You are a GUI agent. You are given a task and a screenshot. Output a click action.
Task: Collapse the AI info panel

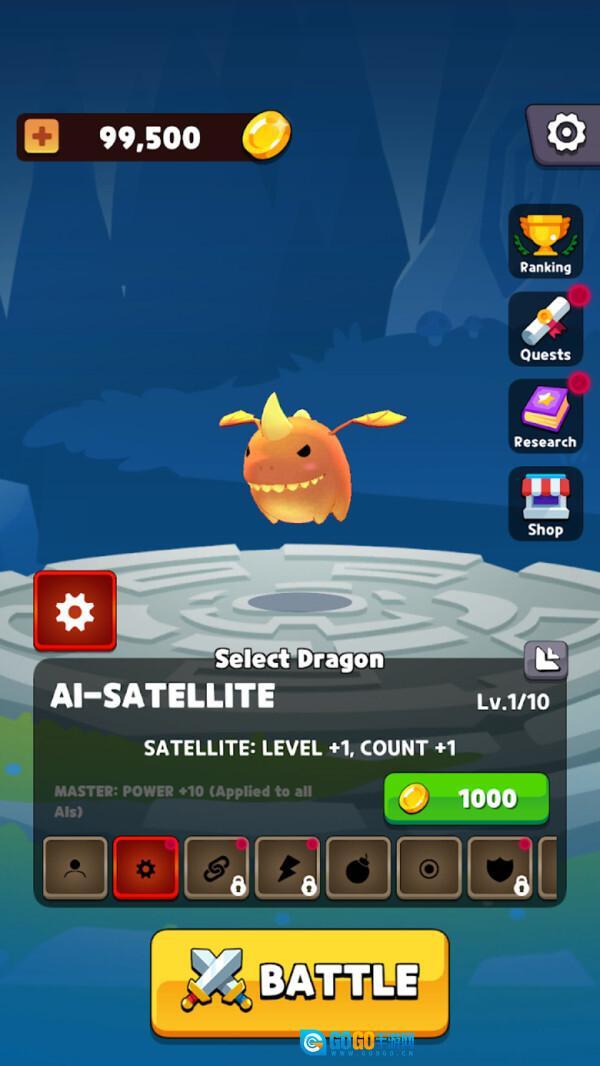click(x=545, y=660)
